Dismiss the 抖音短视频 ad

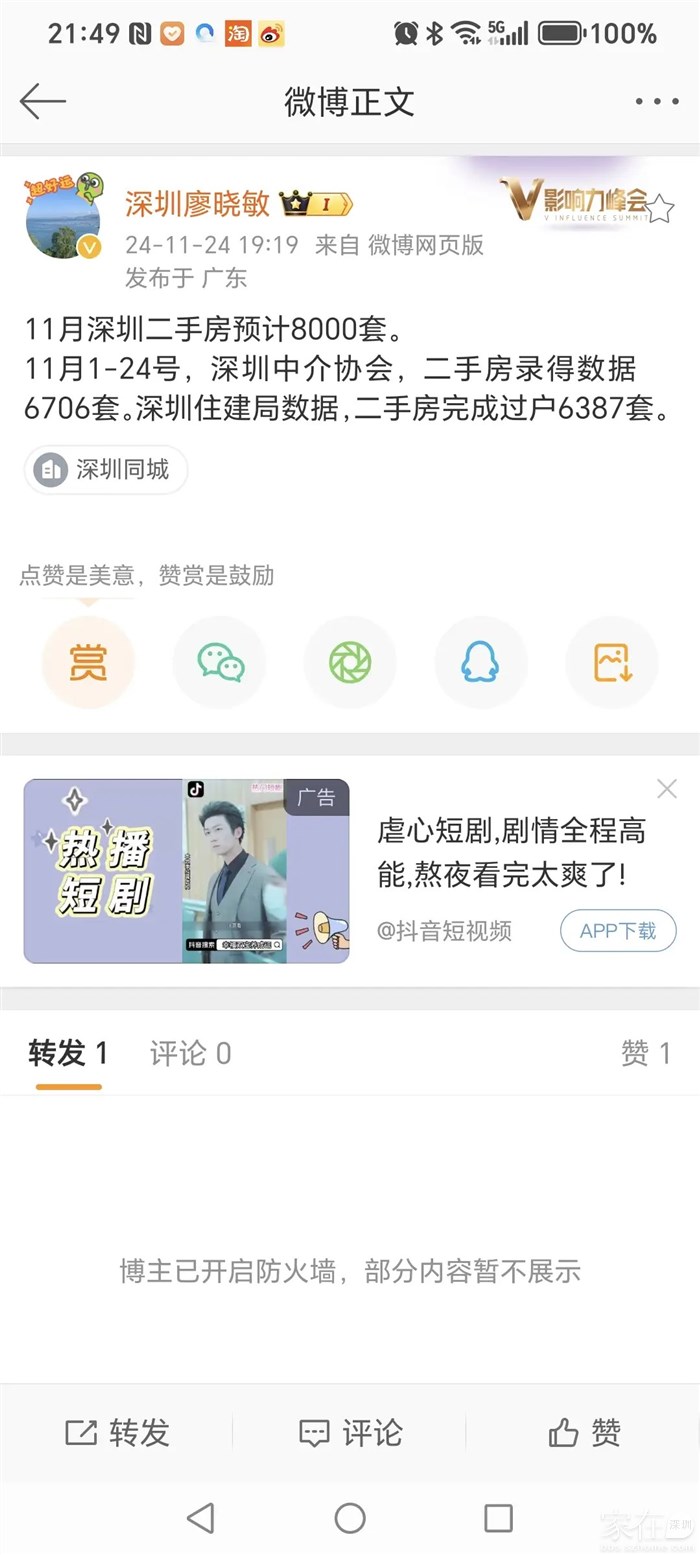[x=667, y=789]
